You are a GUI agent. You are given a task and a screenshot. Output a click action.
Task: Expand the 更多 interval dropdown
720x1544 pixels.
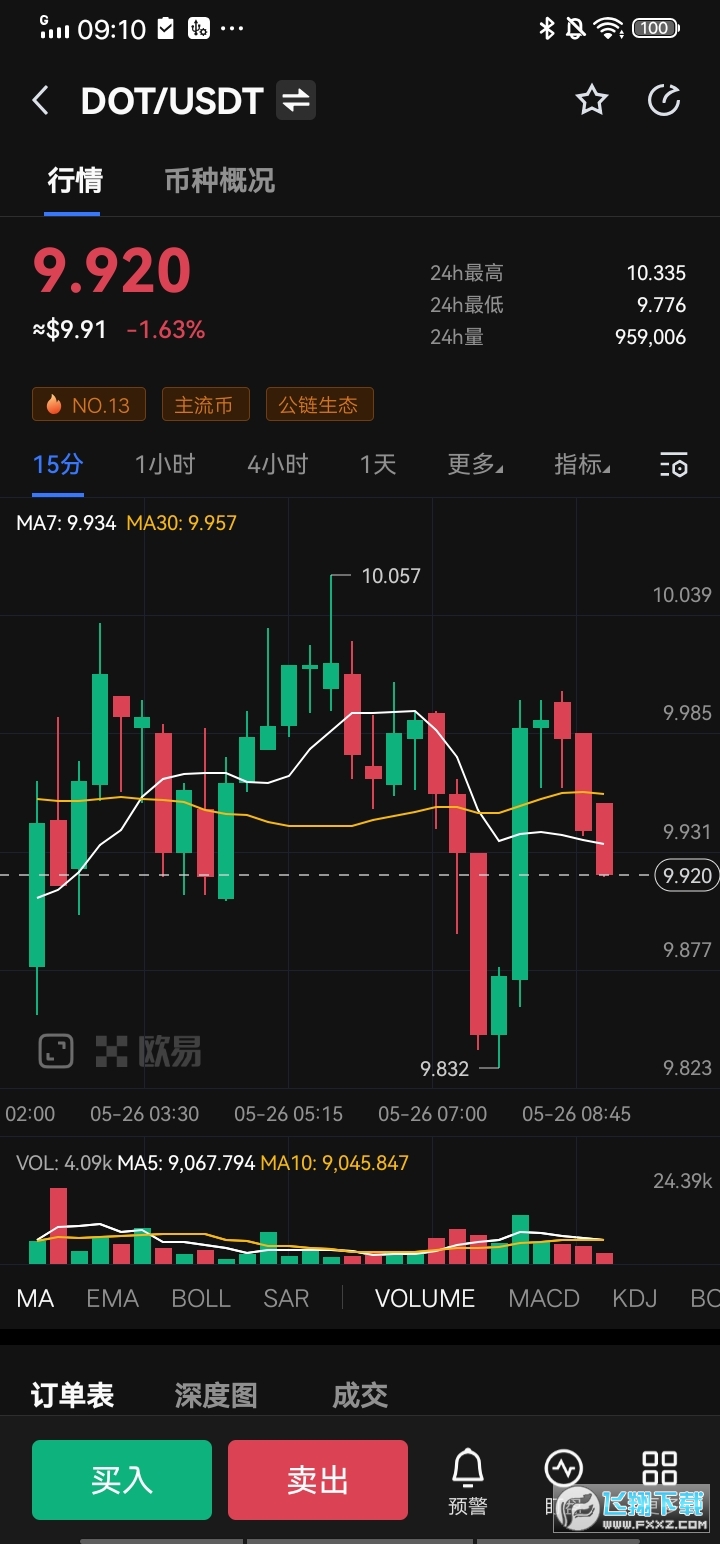(x=474, y=464)
